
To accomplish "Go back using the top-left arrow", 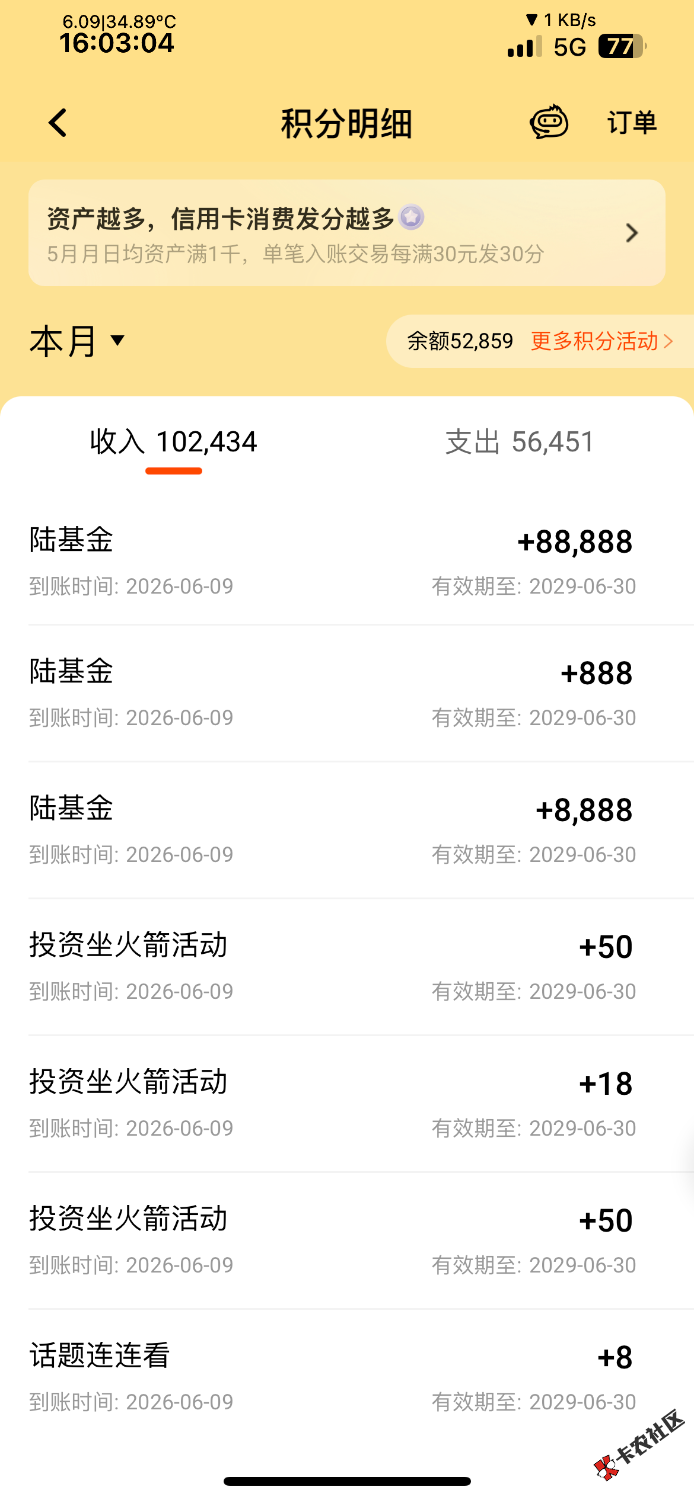I will (58, 123).
